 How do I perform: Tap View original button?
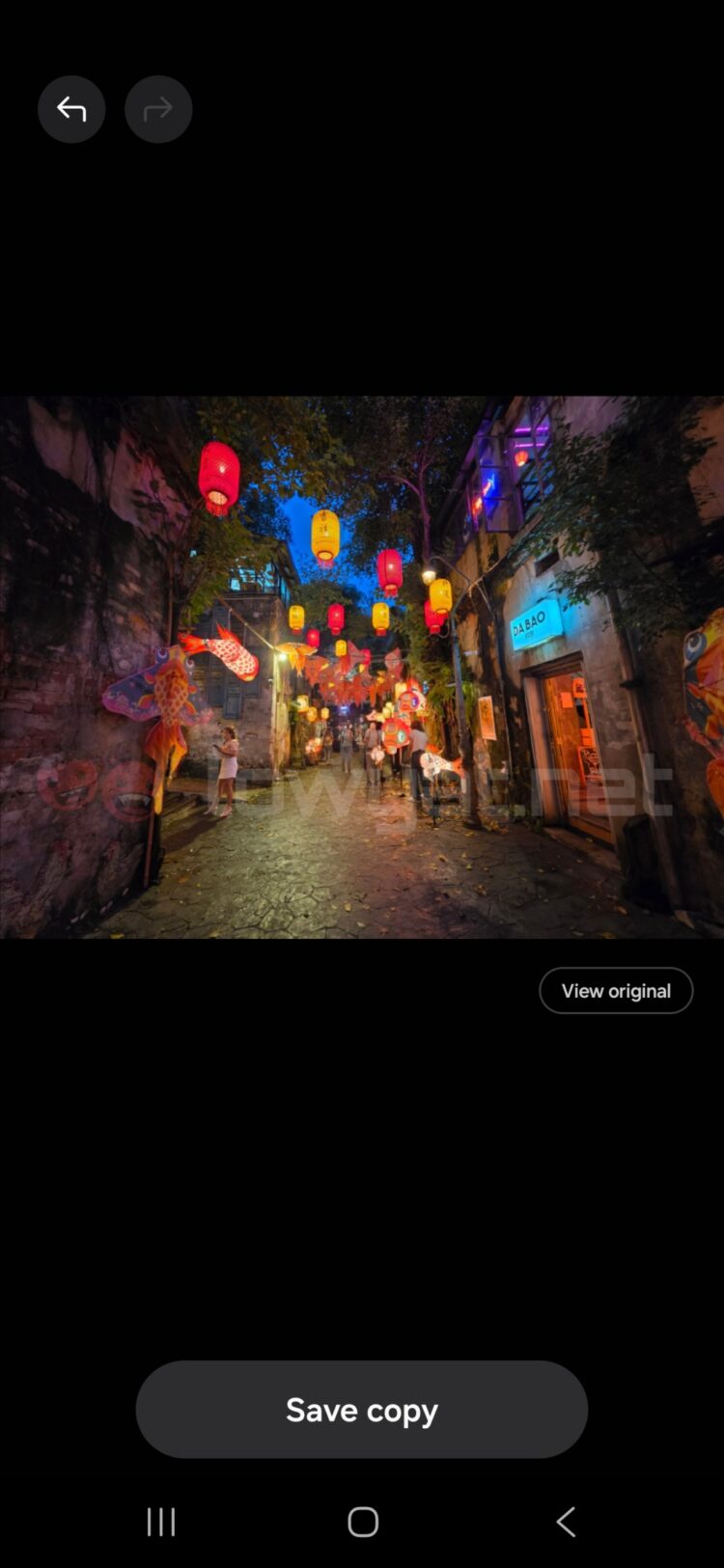tap(615, 990)
